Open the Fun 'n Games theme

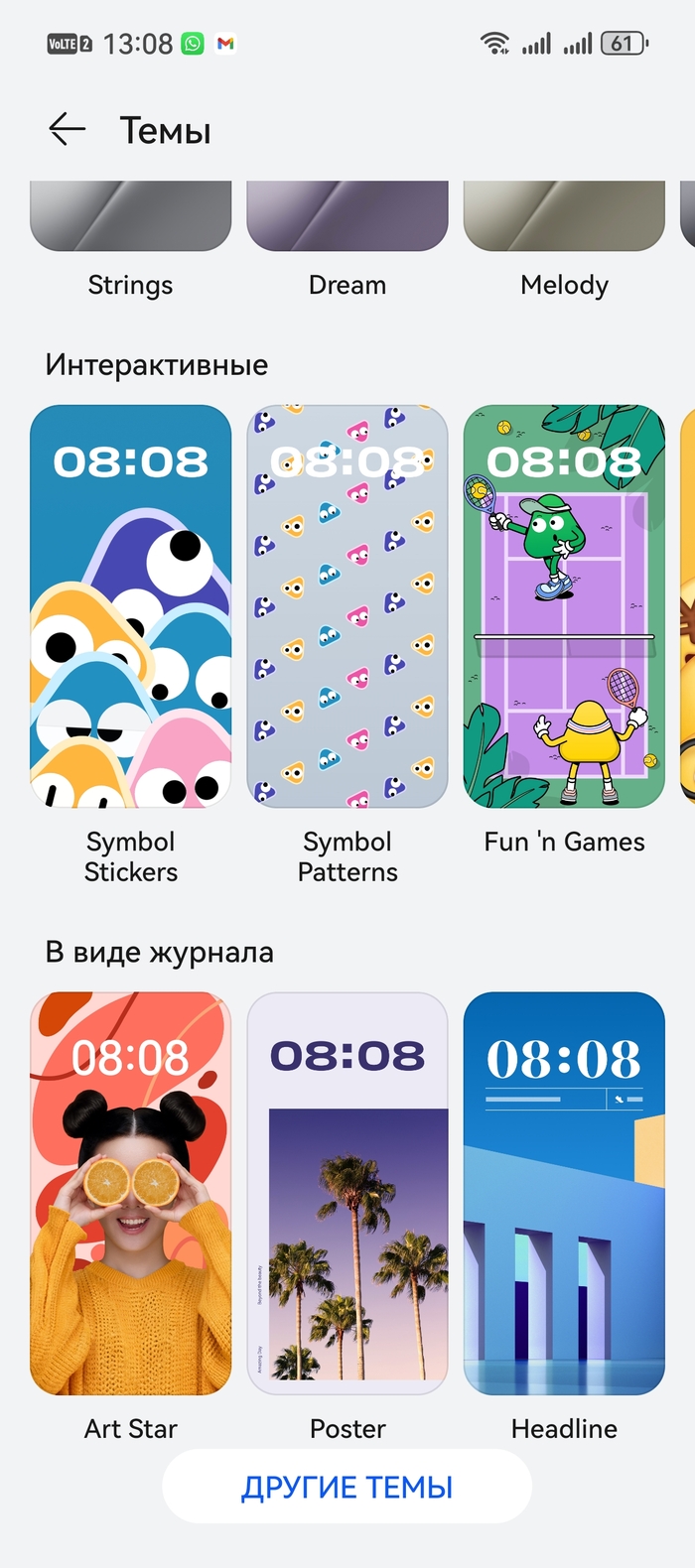click(x=564, y=605)
